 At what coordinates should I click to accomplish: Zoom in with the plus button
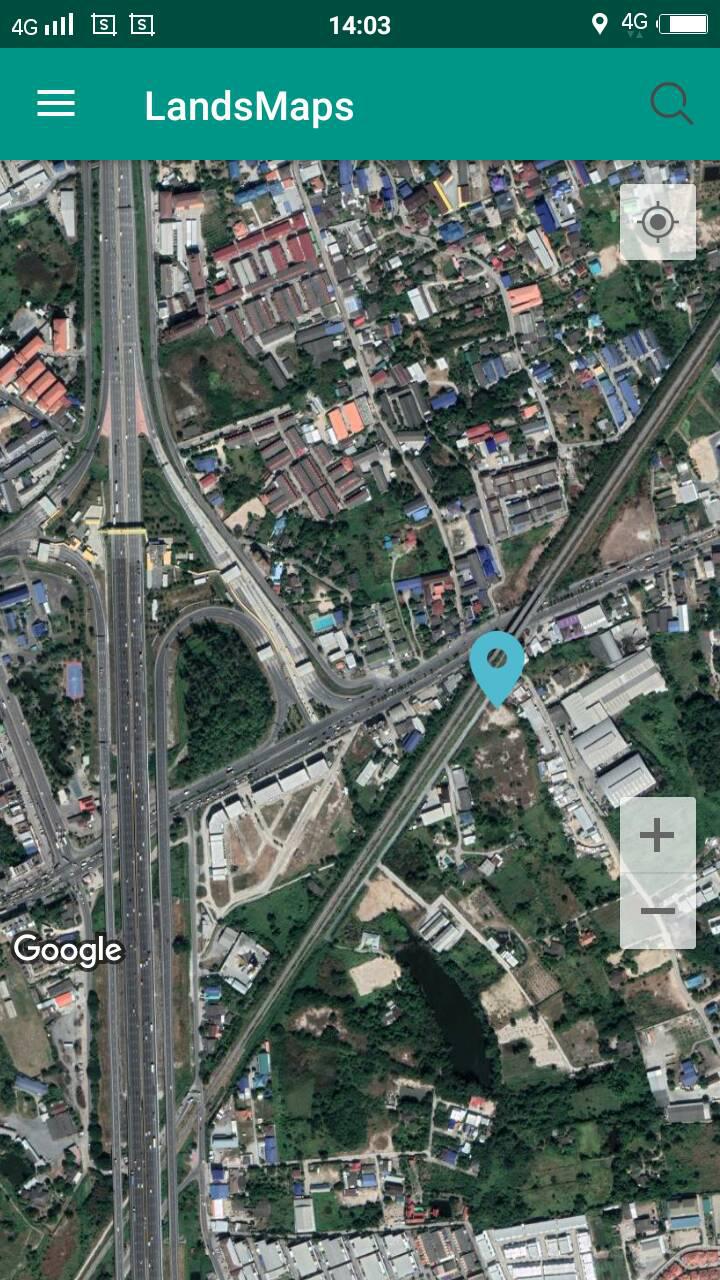point(658,835)
